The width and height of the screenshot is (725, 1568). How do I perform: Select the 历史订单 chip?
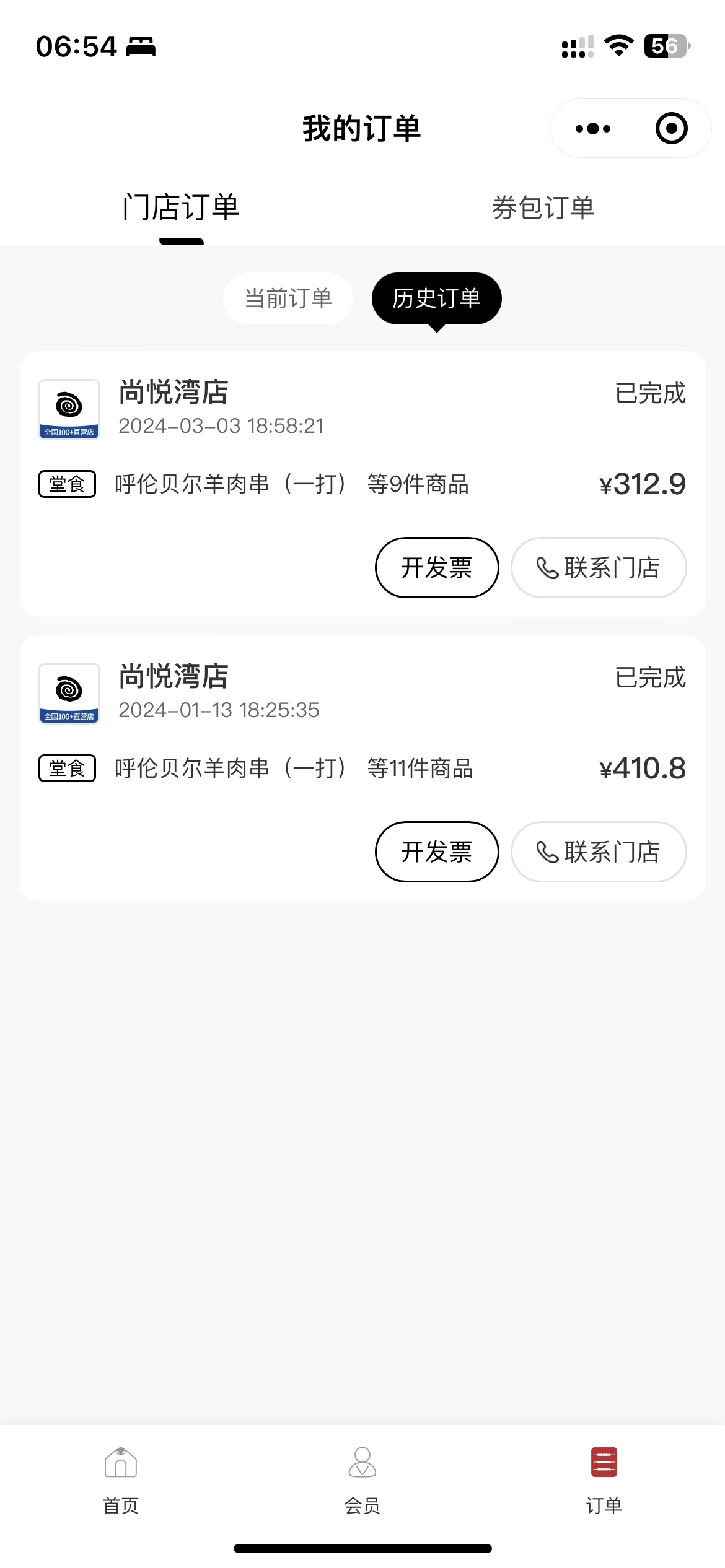pyautogui.click(x=437, y=298)
